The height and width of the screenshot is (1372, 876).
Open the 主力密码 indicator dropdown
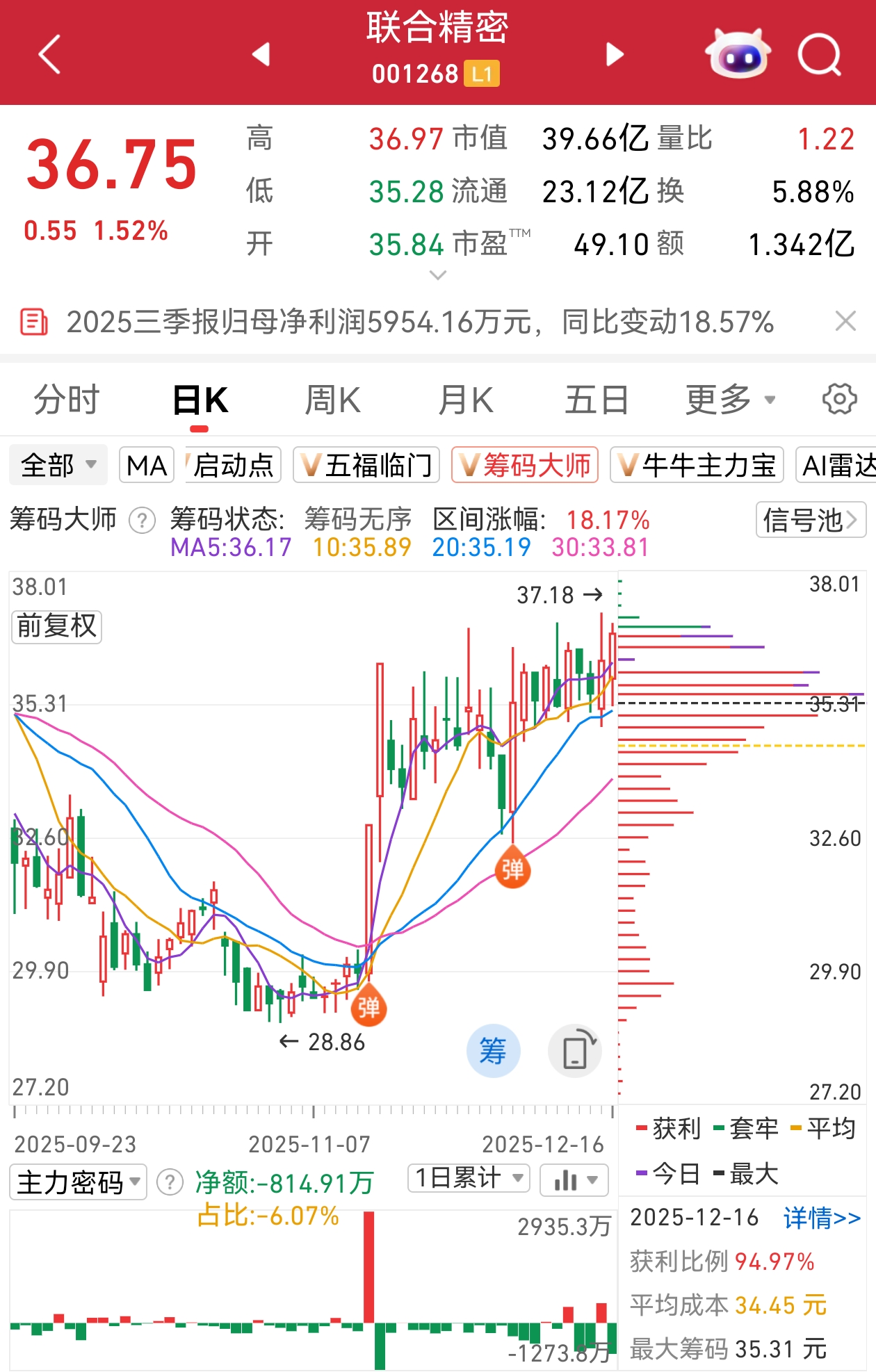(78, 1182)
